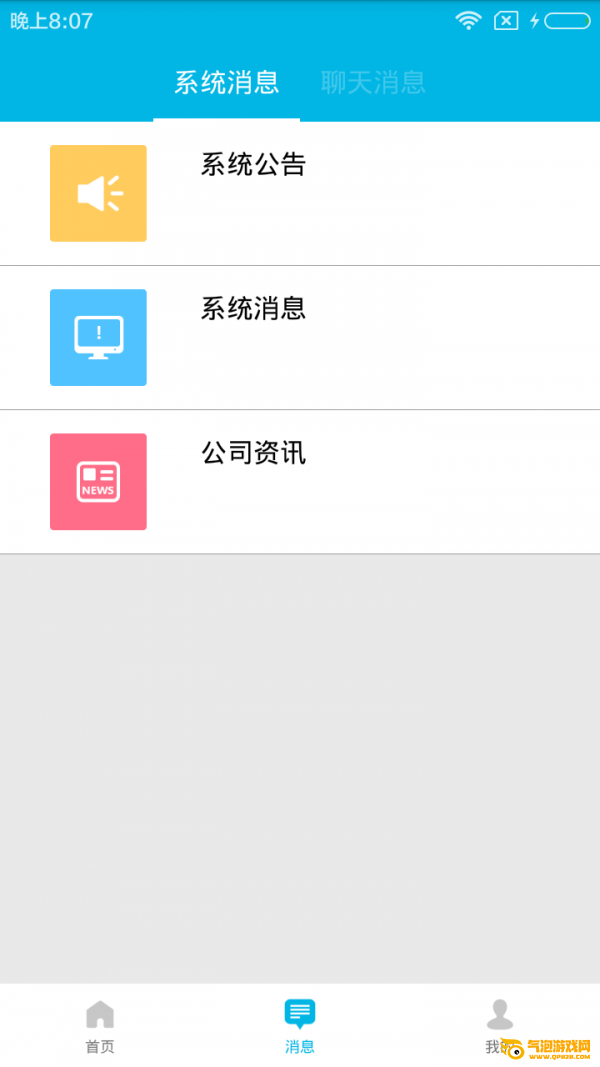Switch to the 我的 profile tab

coord(499,1026)
